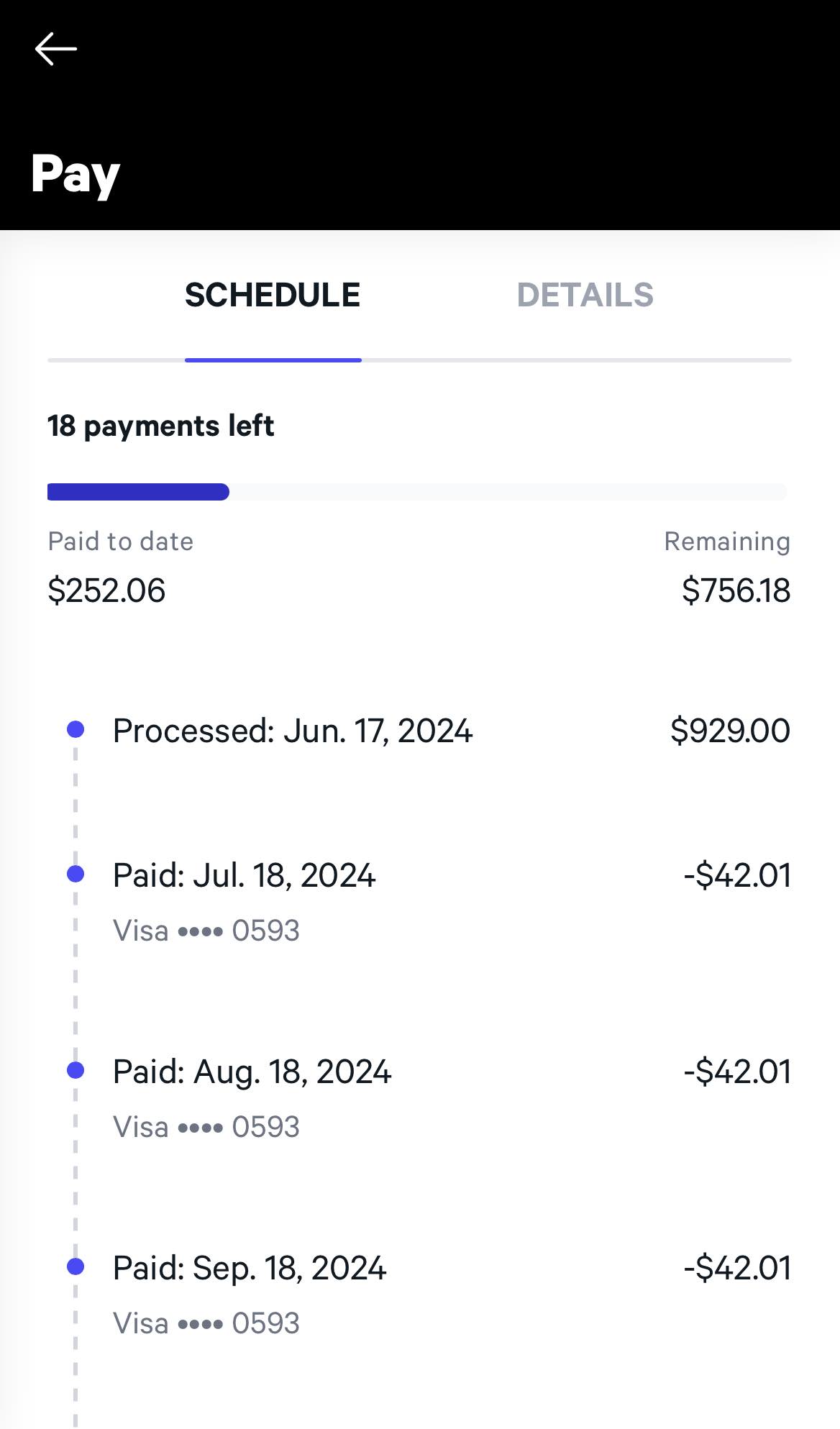Open the Processed Jun. 17, 2024 entry

coord(292,730)
